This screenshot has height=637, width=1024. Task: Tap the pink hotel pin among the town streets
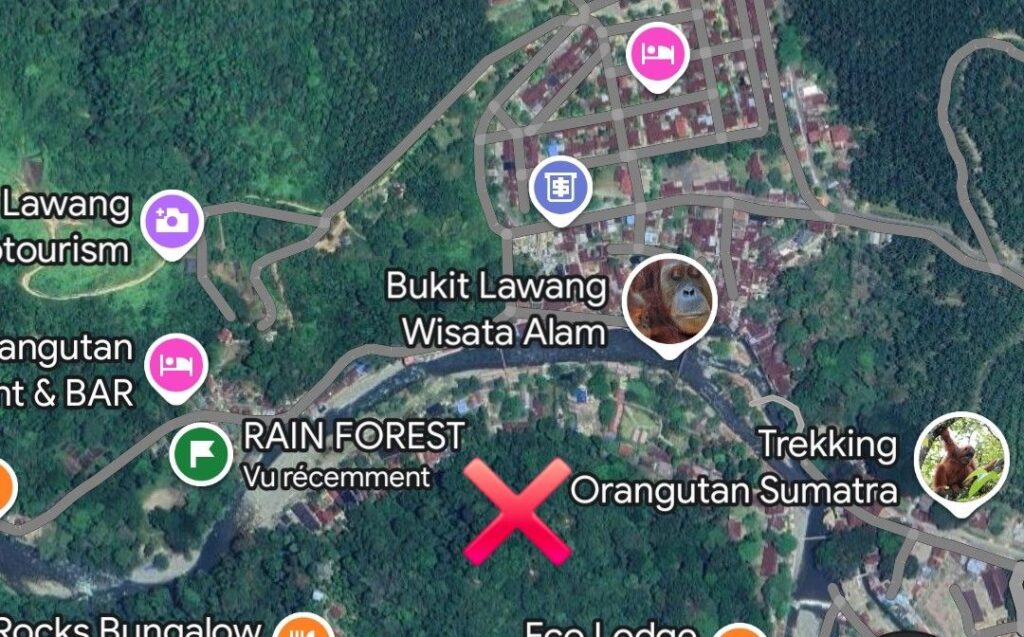click(x=657, y=51)
